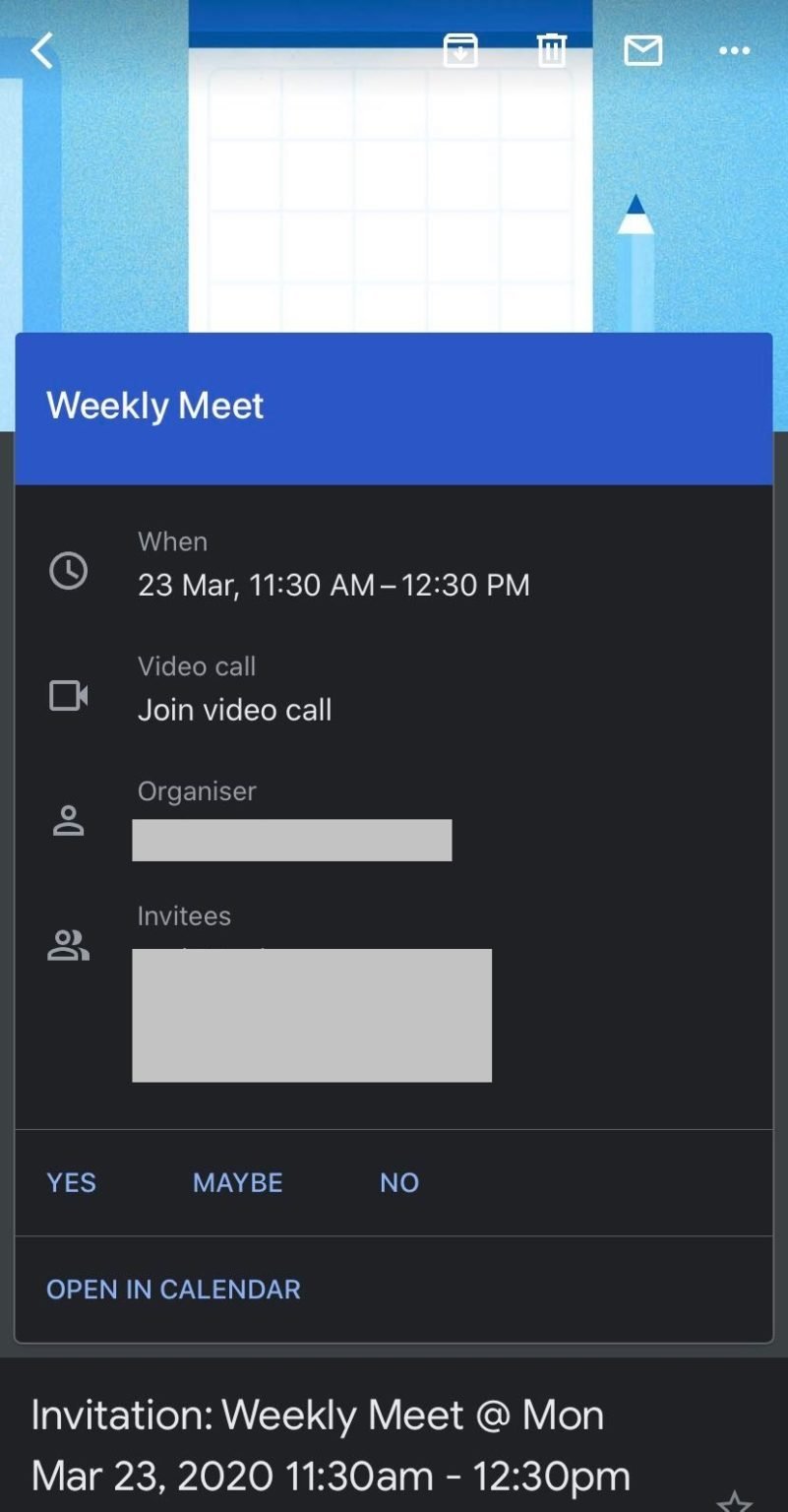788x1512 pixels.
Task: Star this invitation email
Action: tap(734, 1500)
